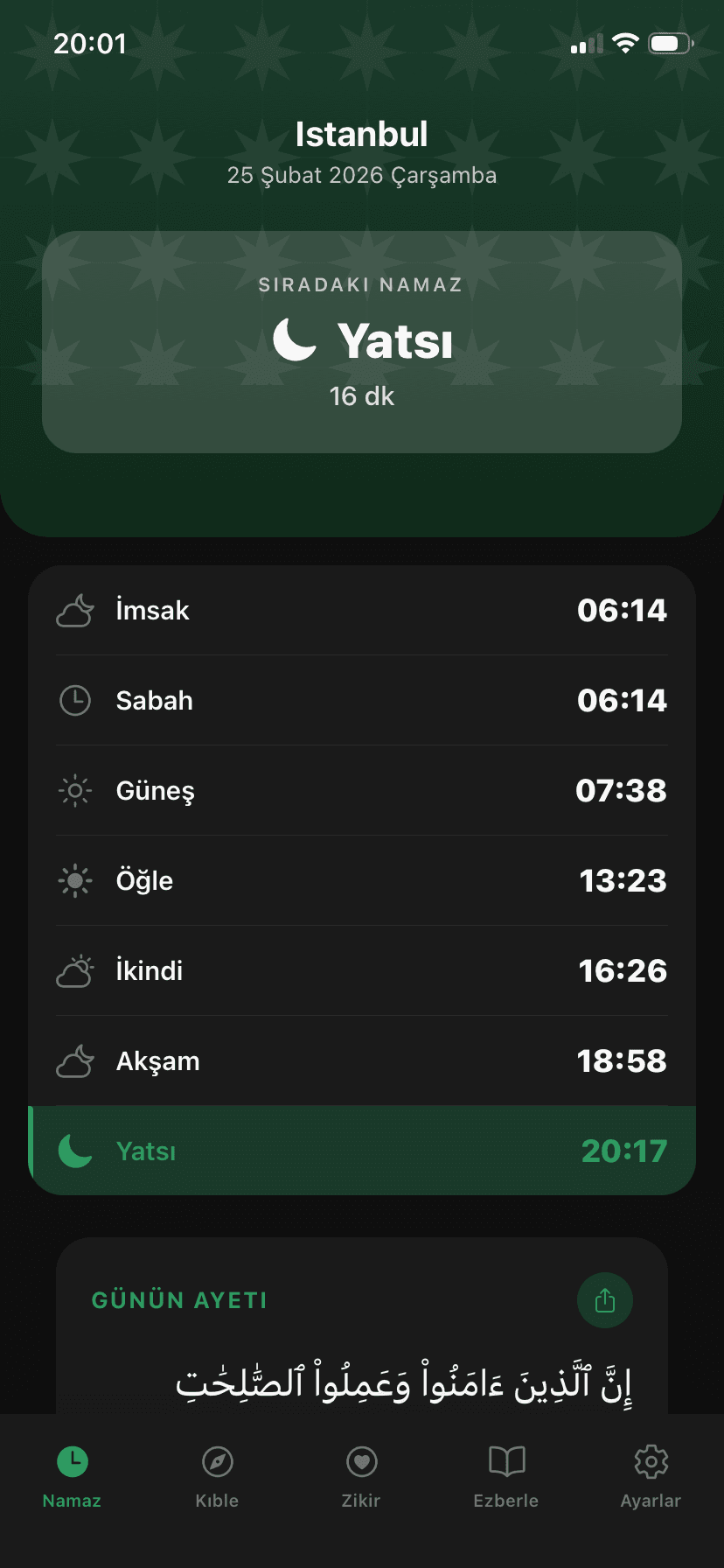The height and width of the screenshot is (1568, 724).
Task: Select the İkindi prayer time row
Action: click(x=361, y=970)
